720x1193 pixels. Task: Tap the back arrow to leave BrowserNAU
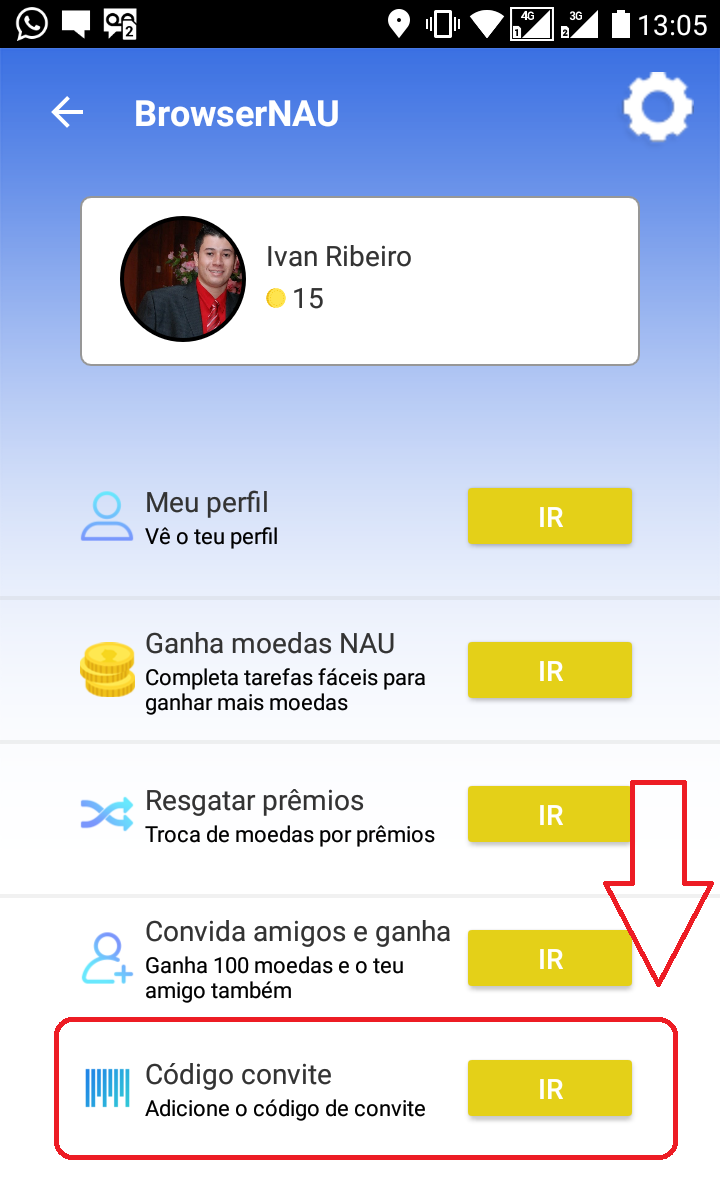[x=66, y=112]
